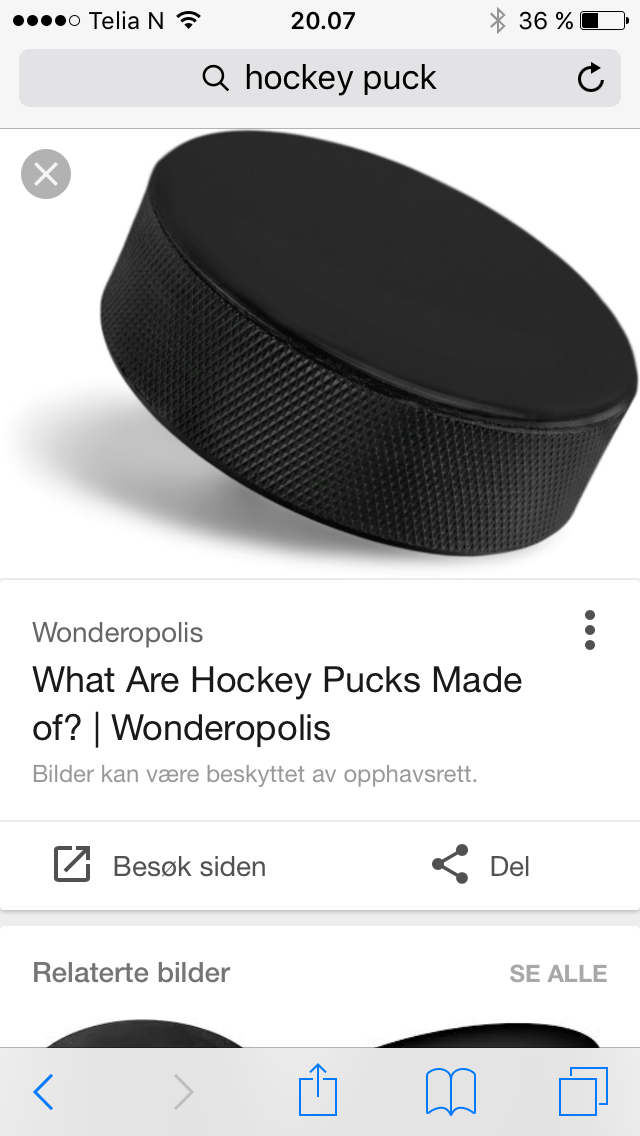This screenshot has height=1136, width=640.
Task: Show open Safari tabs
Action: click(583, 1092)
